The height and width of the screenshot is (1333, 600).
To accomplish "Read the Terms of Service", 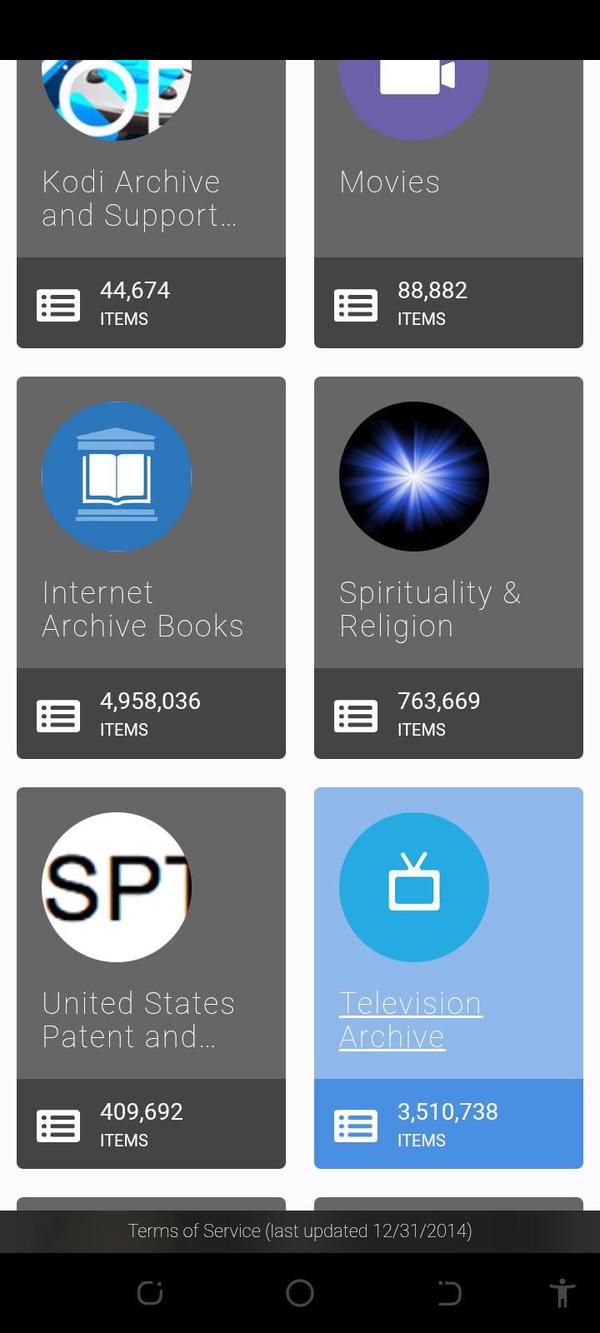I will 299,1231.
